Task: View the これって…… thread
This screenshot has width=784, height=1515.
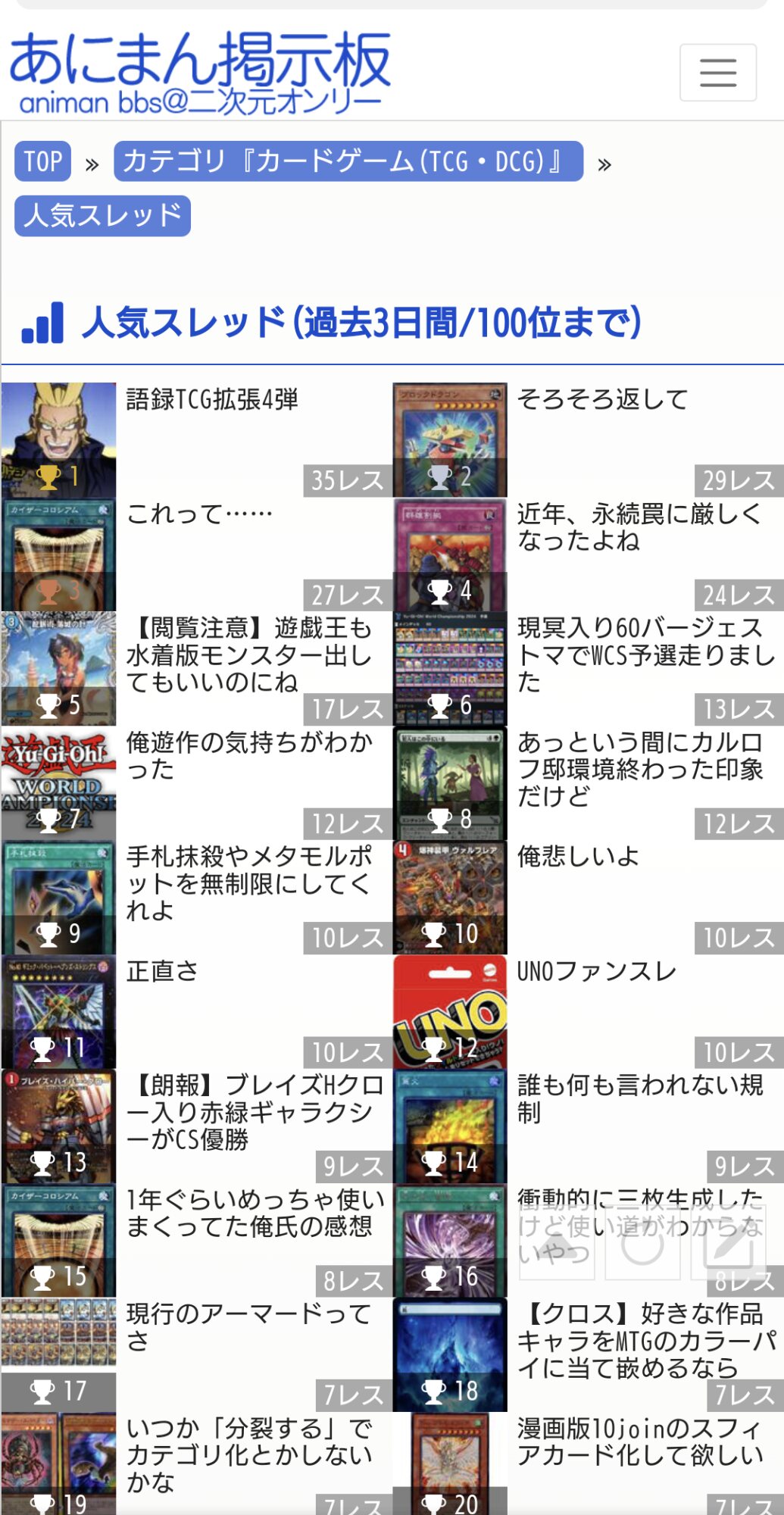Action: (199, 514)
